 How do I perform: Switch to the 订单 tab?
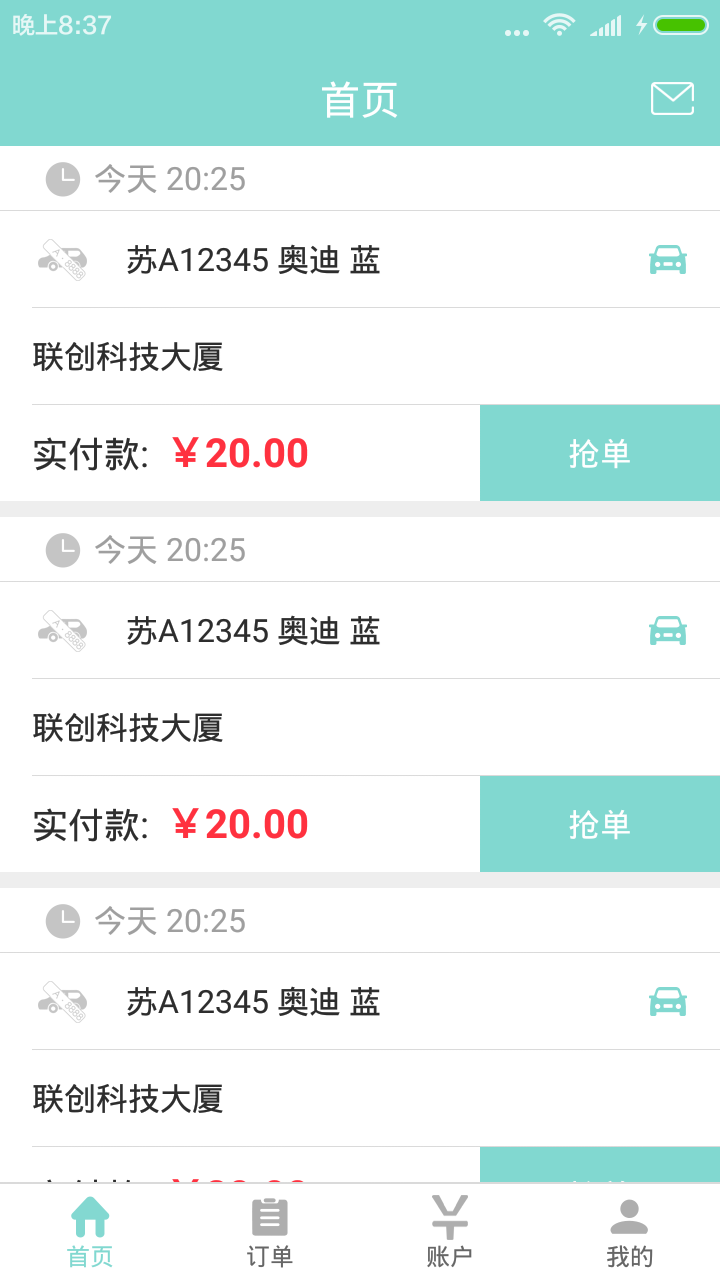[x=269, y=1232]
